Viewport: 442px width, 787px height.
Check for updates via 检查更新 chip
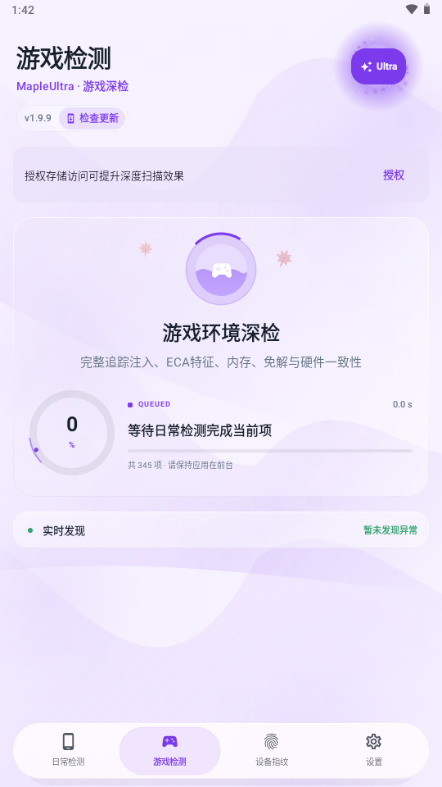point(92,118)
